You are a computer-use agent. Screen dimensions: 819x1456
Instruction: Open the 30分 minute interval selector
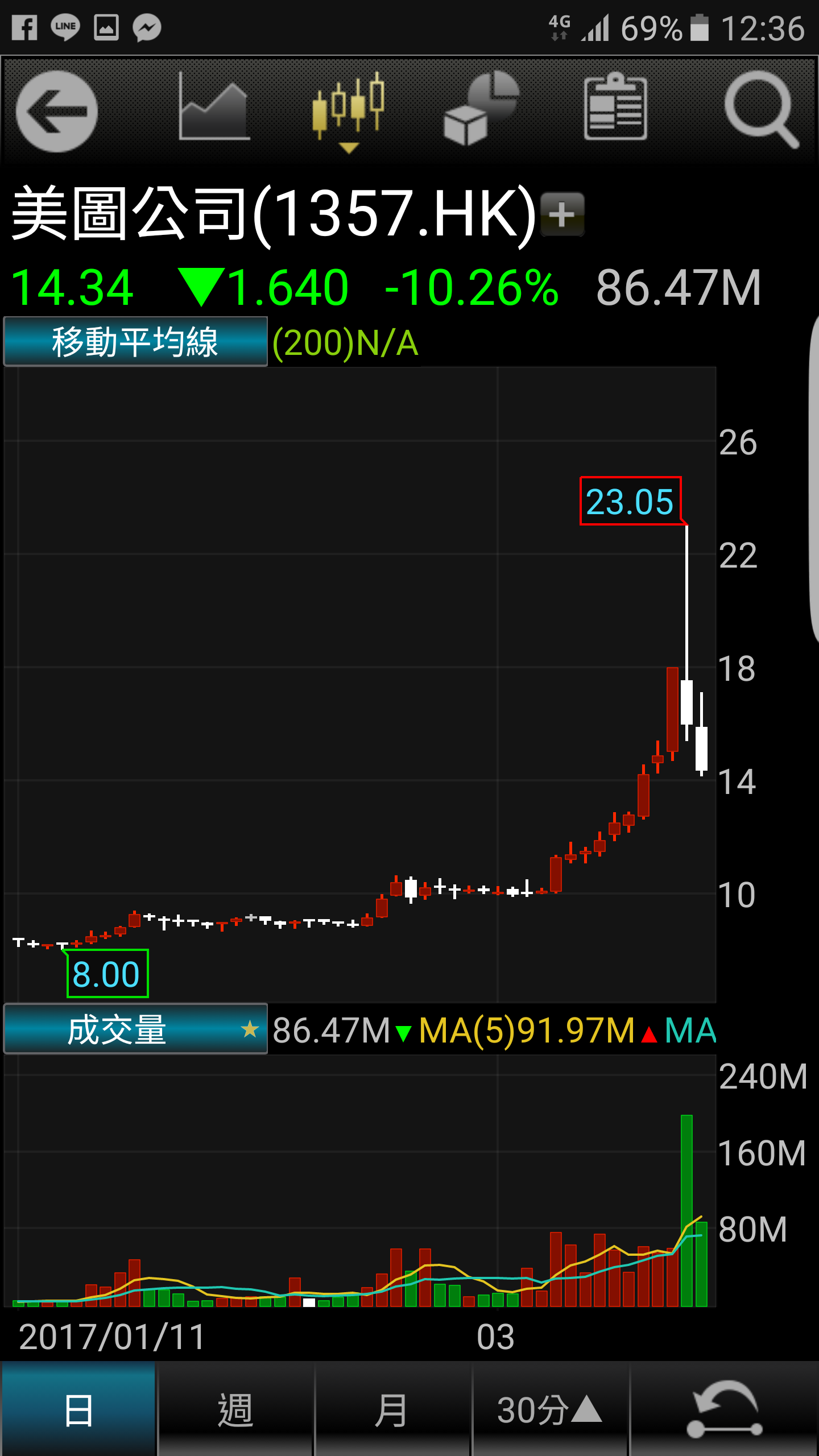pyautogui.click(x=550, y=1409)
